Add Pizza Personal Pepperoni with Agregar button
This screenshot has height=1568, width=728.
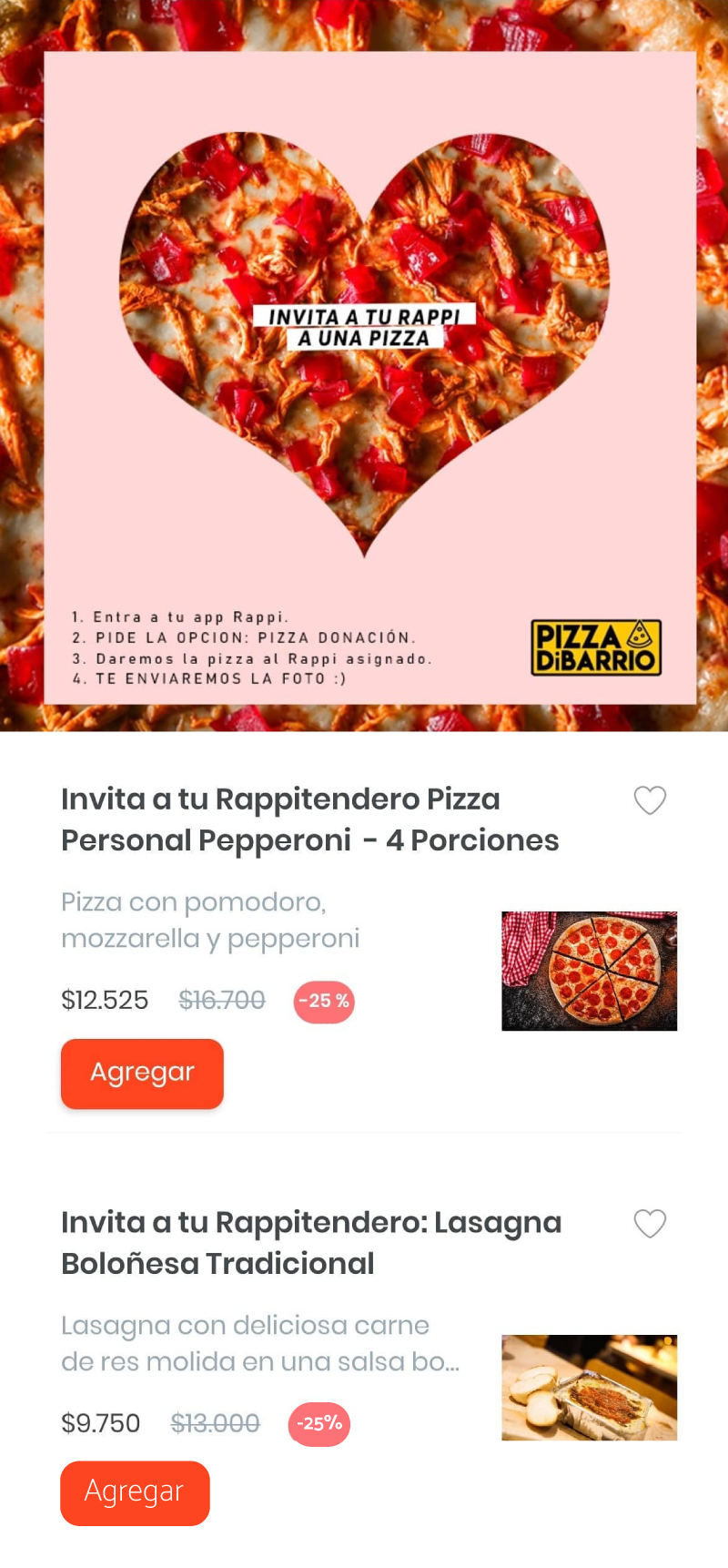[x=142, y=1074]
